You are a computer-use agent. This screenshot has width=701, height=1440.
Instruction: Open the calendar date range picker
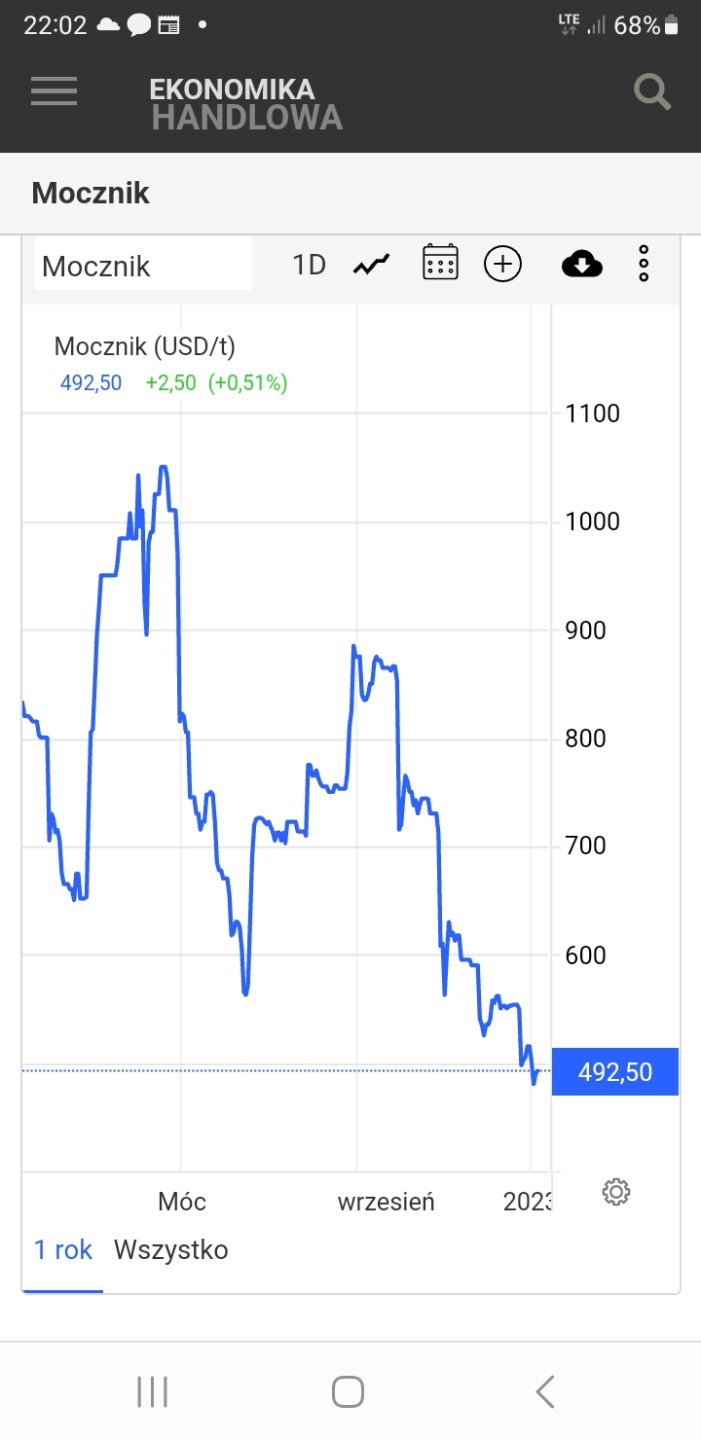[x=440, y=264]
